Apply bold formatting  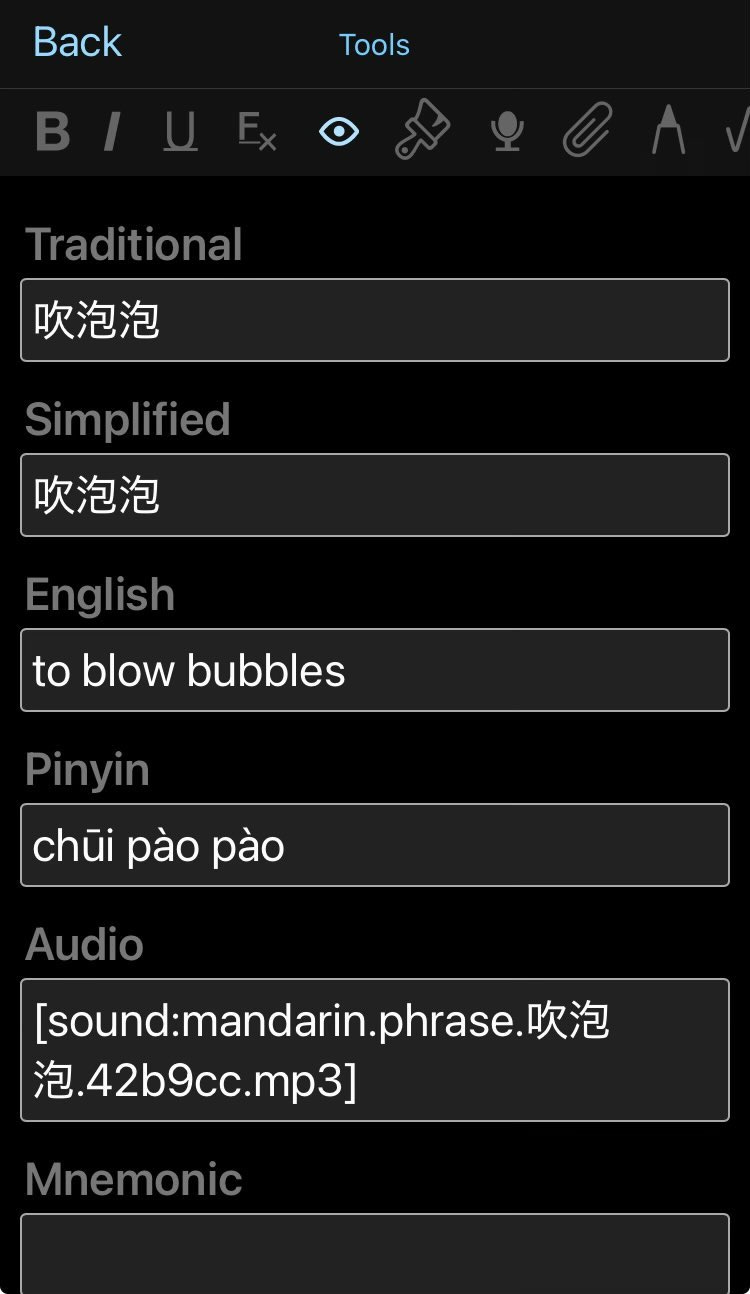coord(52,132)
